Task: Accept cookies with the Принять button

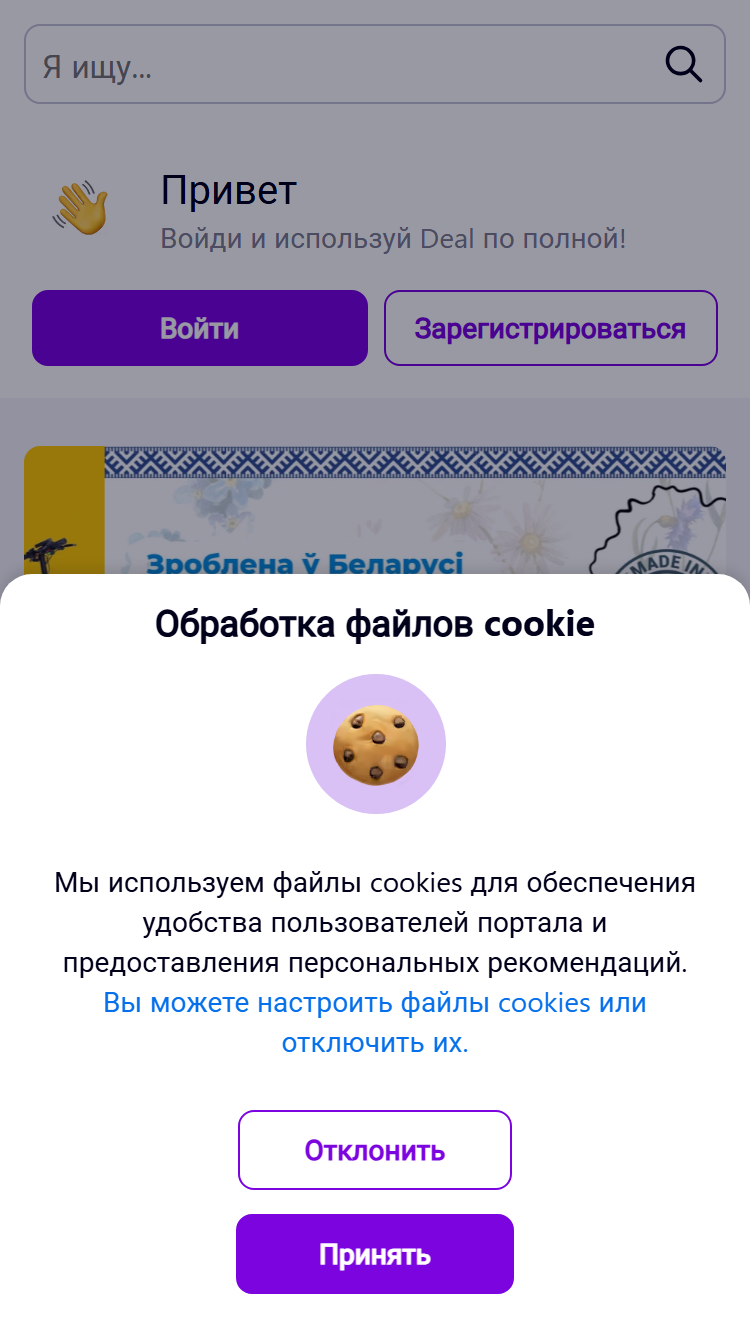Action: coord(375,1254)
